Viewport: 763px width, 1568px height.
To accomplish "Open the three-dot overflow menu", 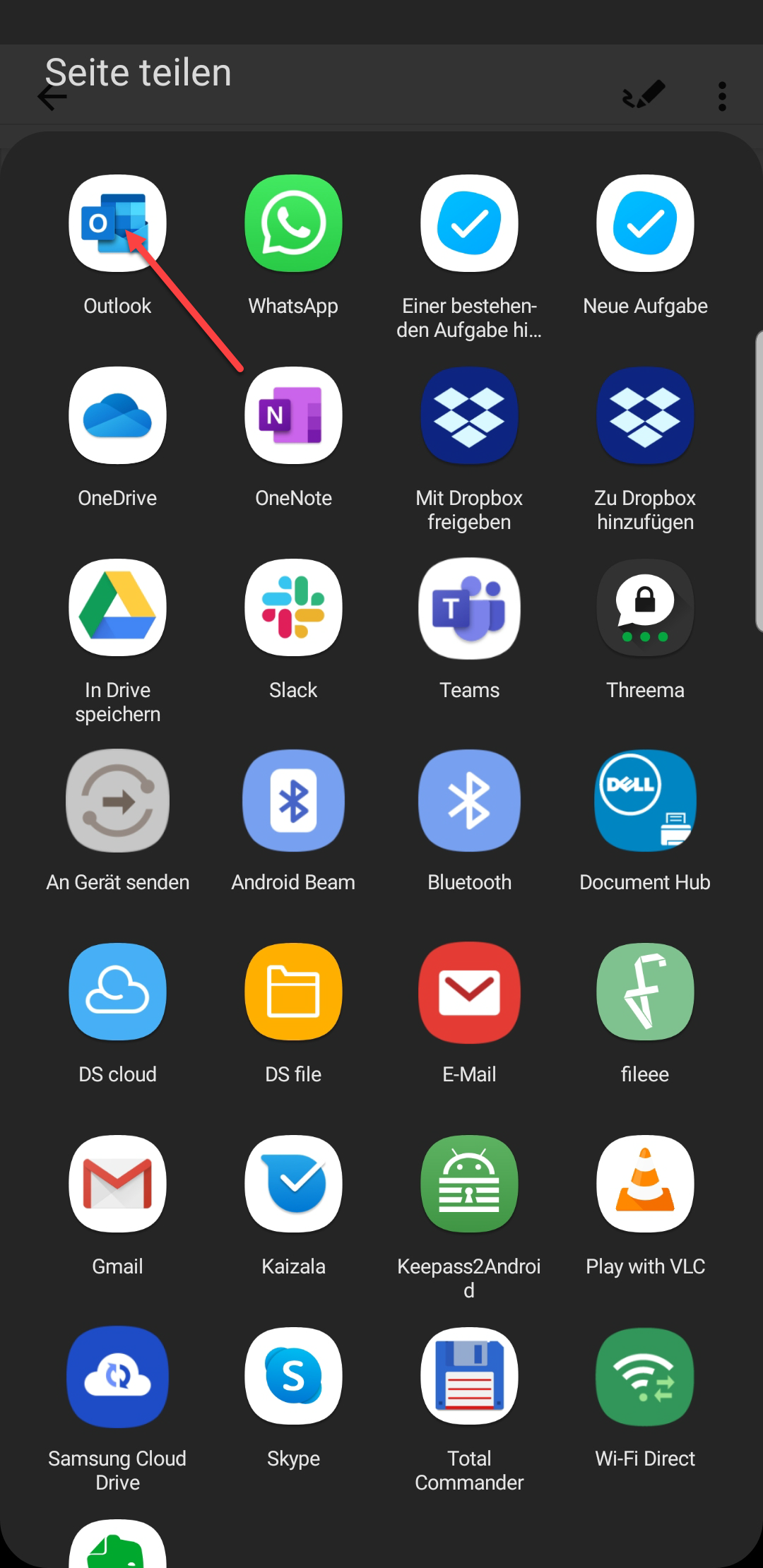I will (x=721, y=96).
